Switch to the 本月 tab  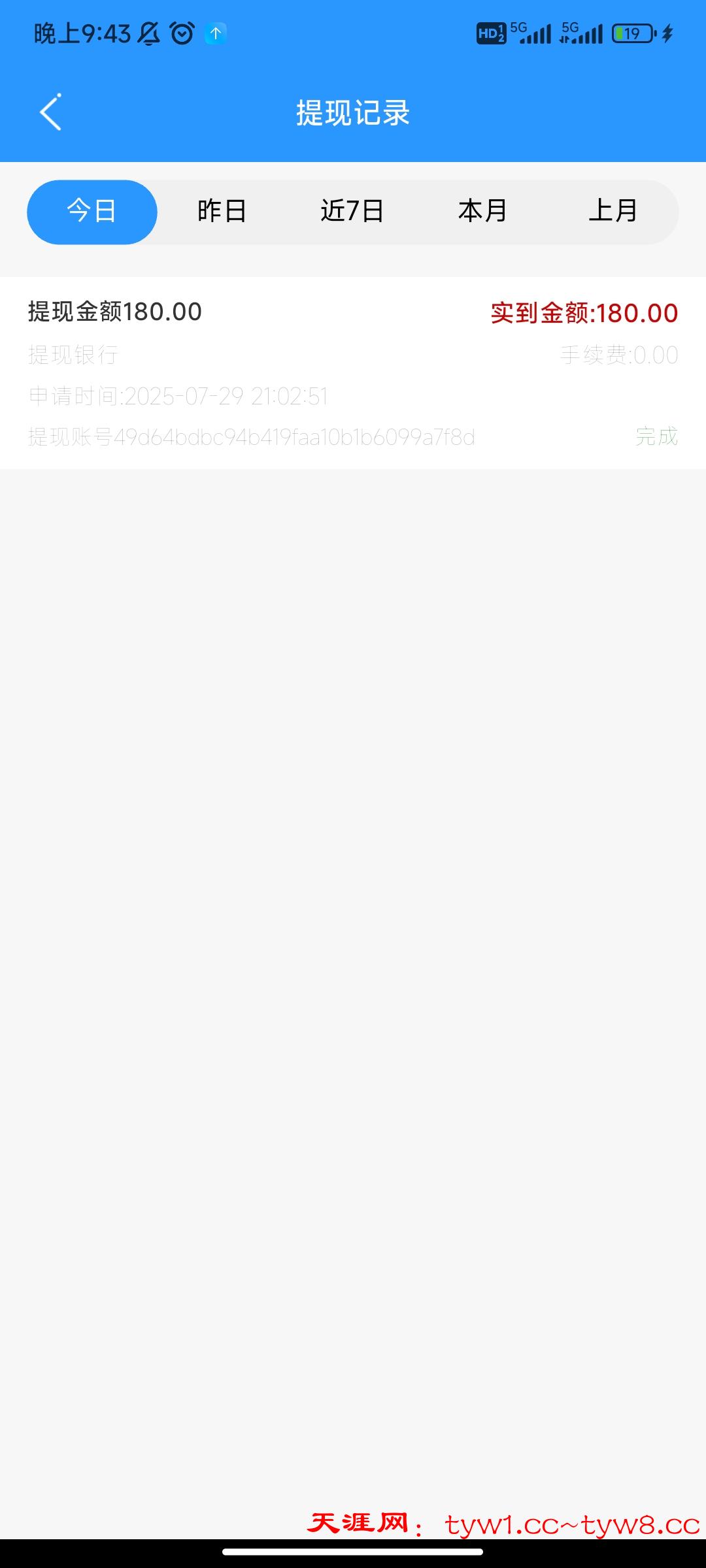482,212
